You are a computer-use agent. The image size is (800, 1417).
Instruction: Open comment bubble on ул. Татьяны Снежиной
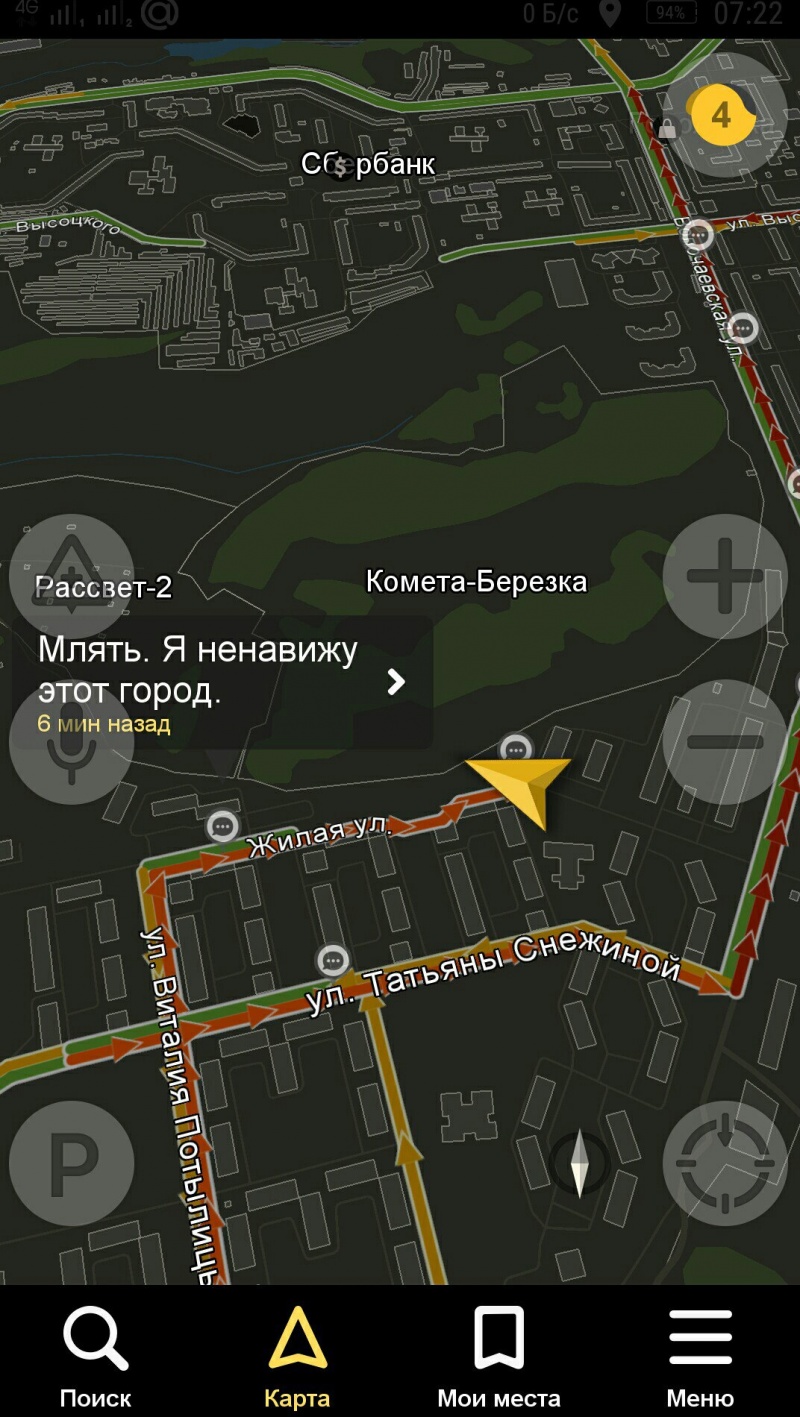333,961
